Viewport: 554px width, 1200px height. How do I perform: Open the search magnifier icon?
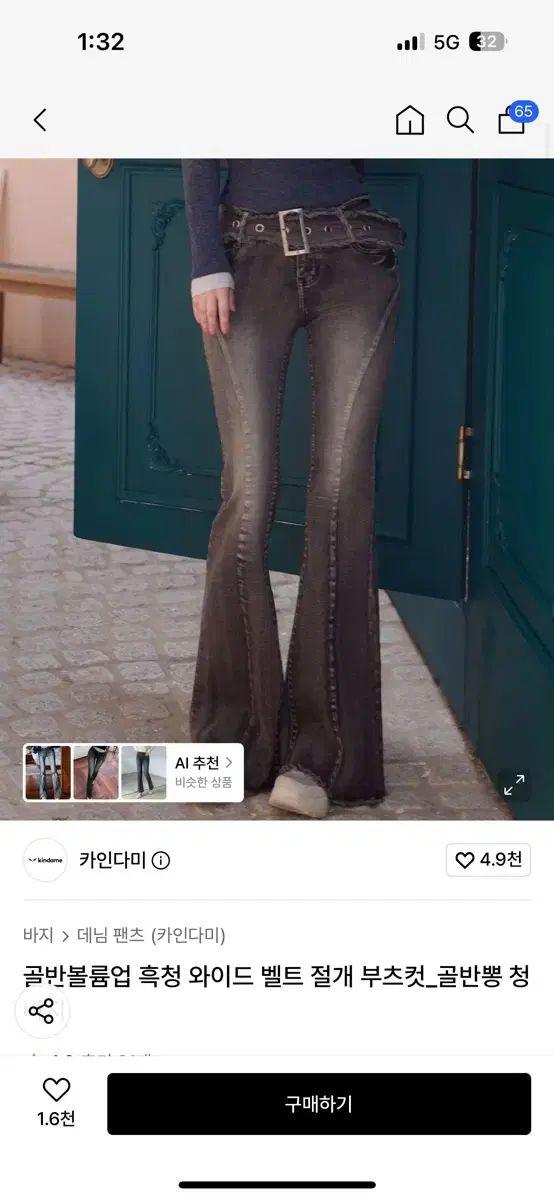click(x=460, y=121)
